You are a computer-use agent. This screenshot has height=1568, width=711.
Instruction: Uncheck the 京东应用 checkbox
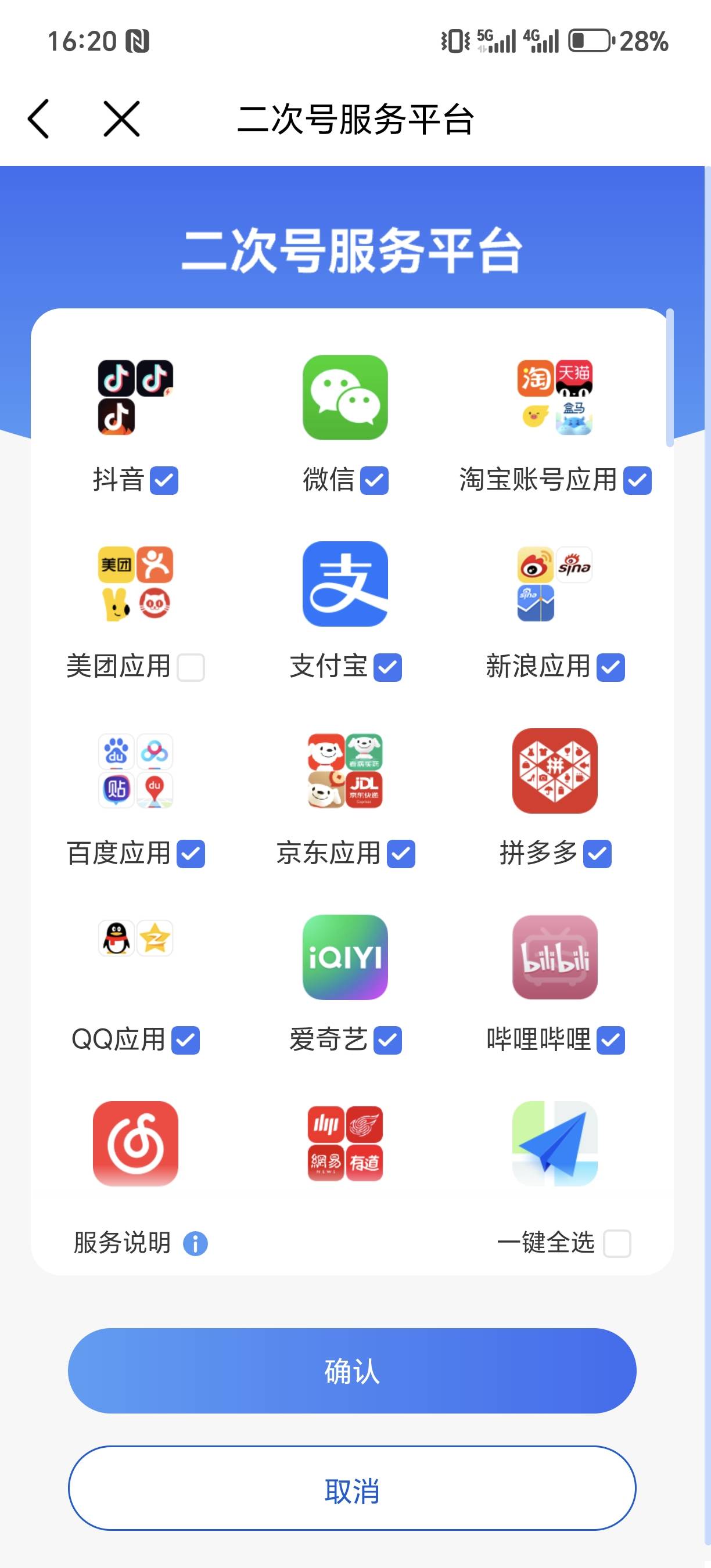tap(401, 853)
